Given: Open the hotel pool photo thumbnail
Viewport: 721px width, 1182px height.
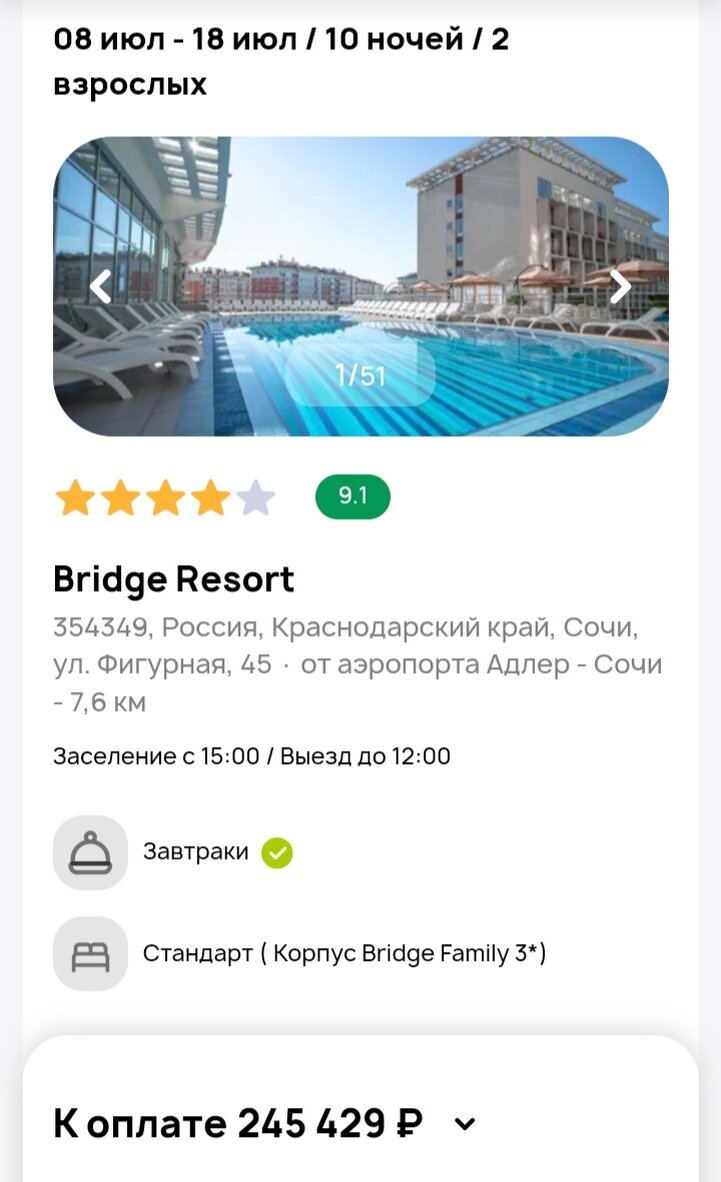Looking at the screenshot, I should 360,287.
